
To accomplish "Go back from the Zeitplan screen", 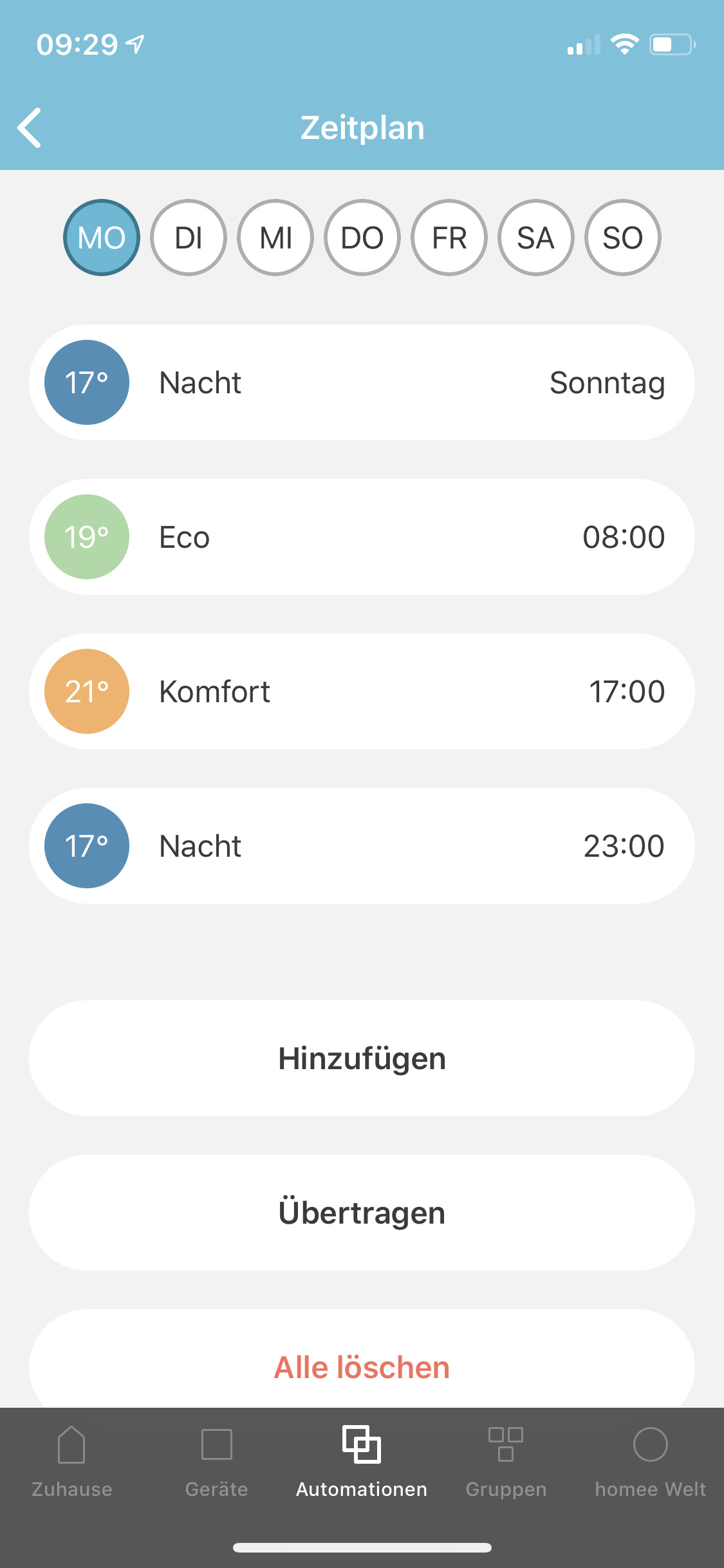I will (30, 127).
